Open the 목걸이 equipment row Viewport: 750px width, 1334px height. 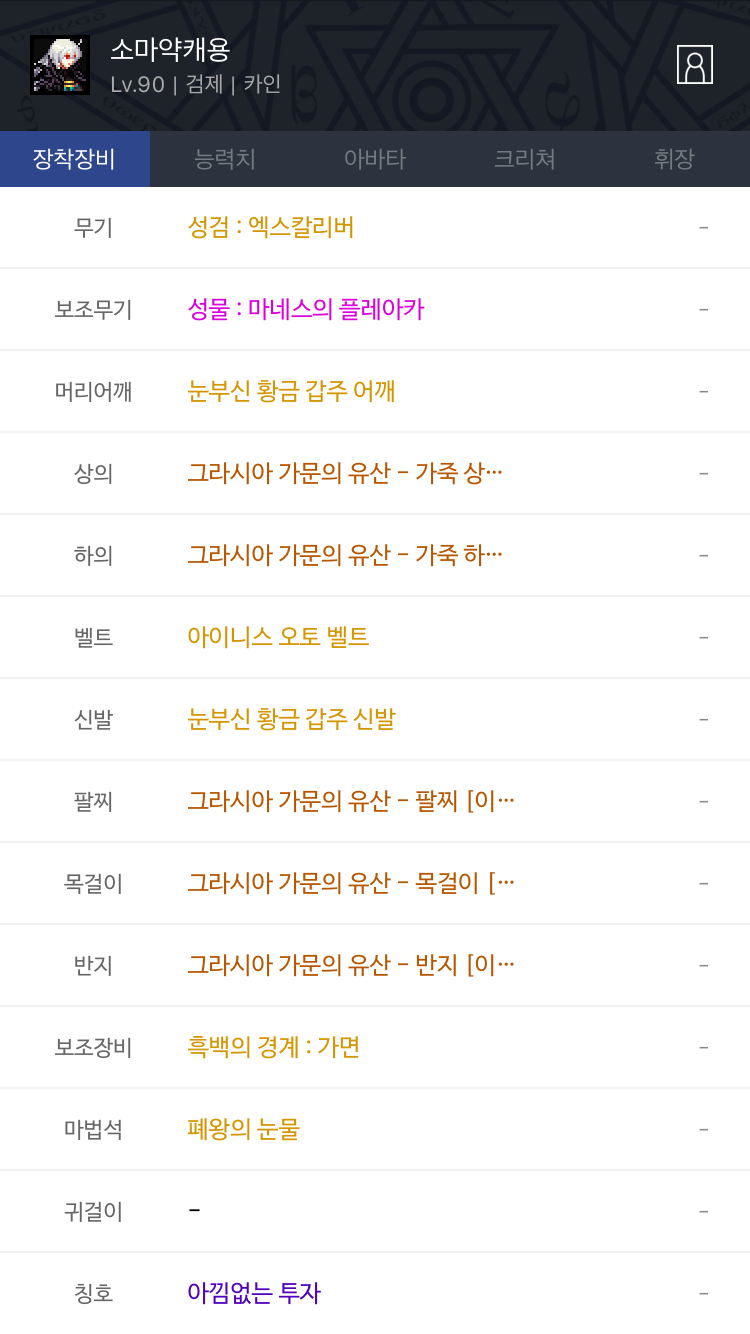(x=375, y=883)
